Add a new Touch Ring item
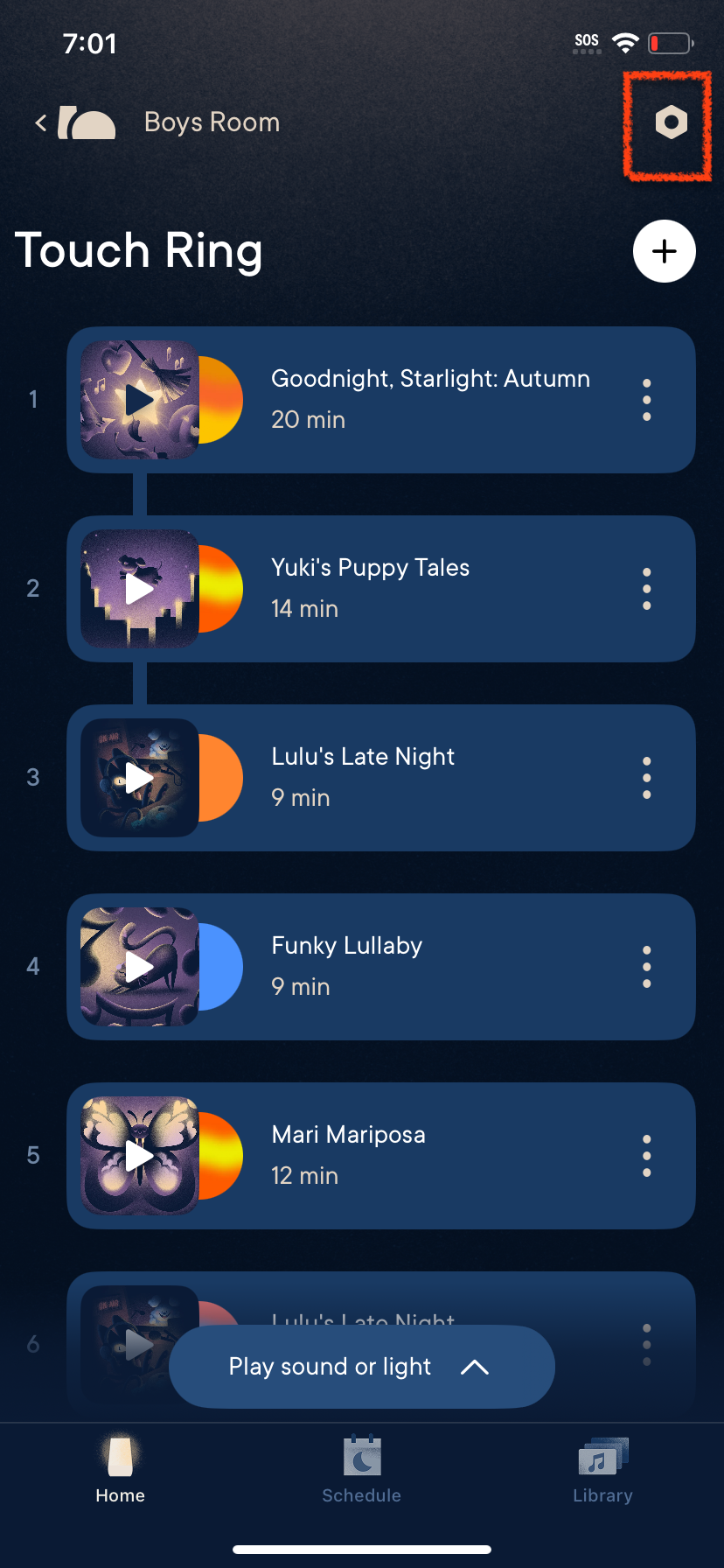 click(x=664, y=252)
